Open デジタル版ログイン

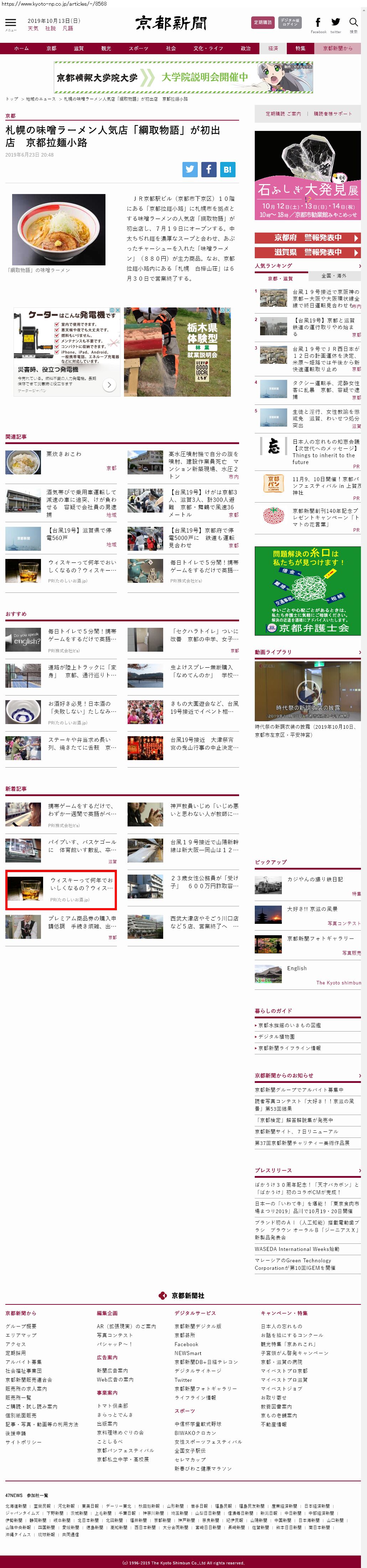point(290,22)
